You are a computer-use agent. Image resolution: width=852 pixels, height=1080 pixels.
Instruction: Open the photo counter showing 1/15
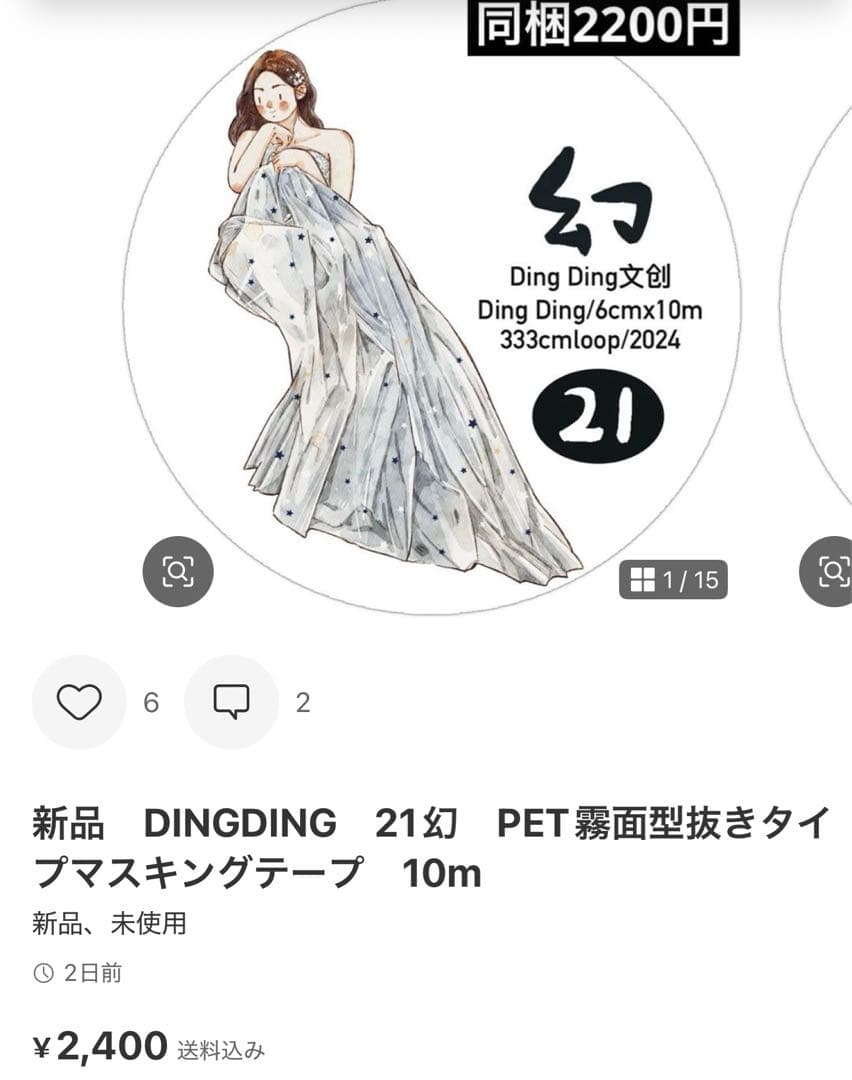672,581
